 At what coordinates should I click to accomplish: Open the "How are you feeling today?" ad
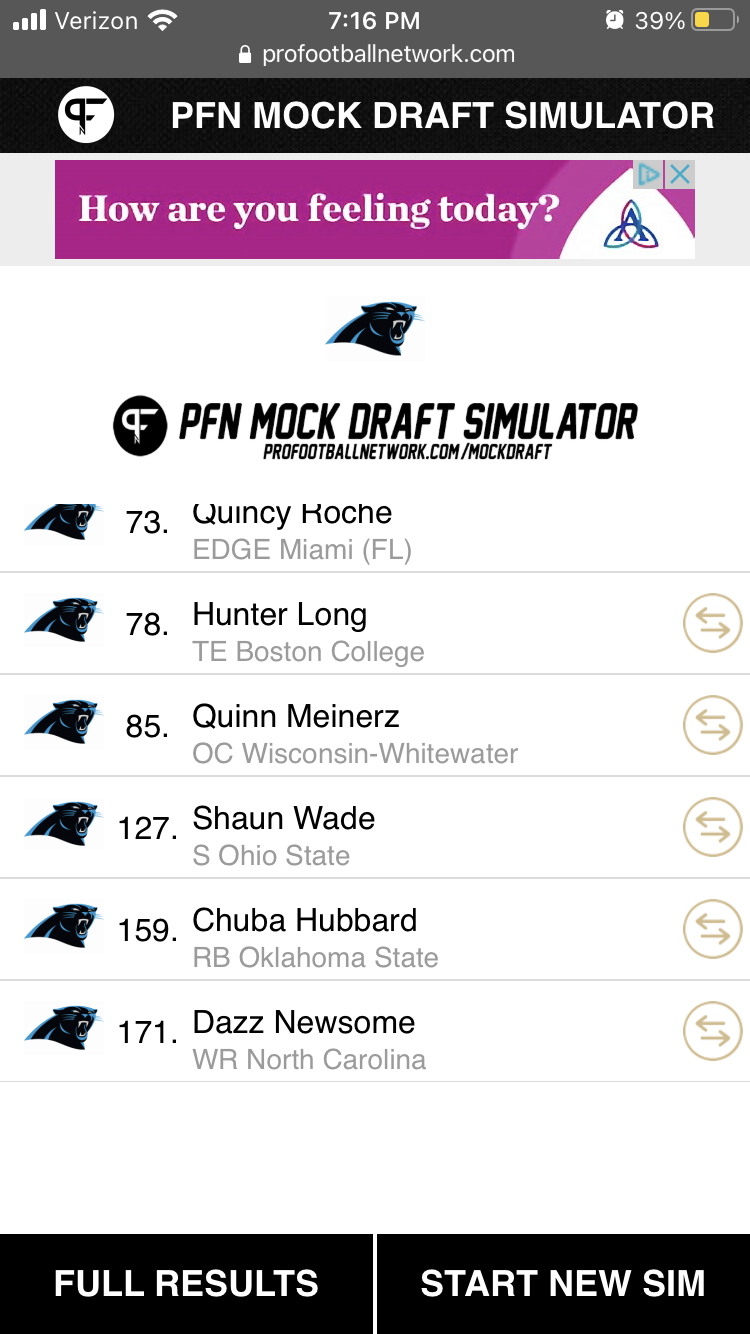(x=375, y=209)
